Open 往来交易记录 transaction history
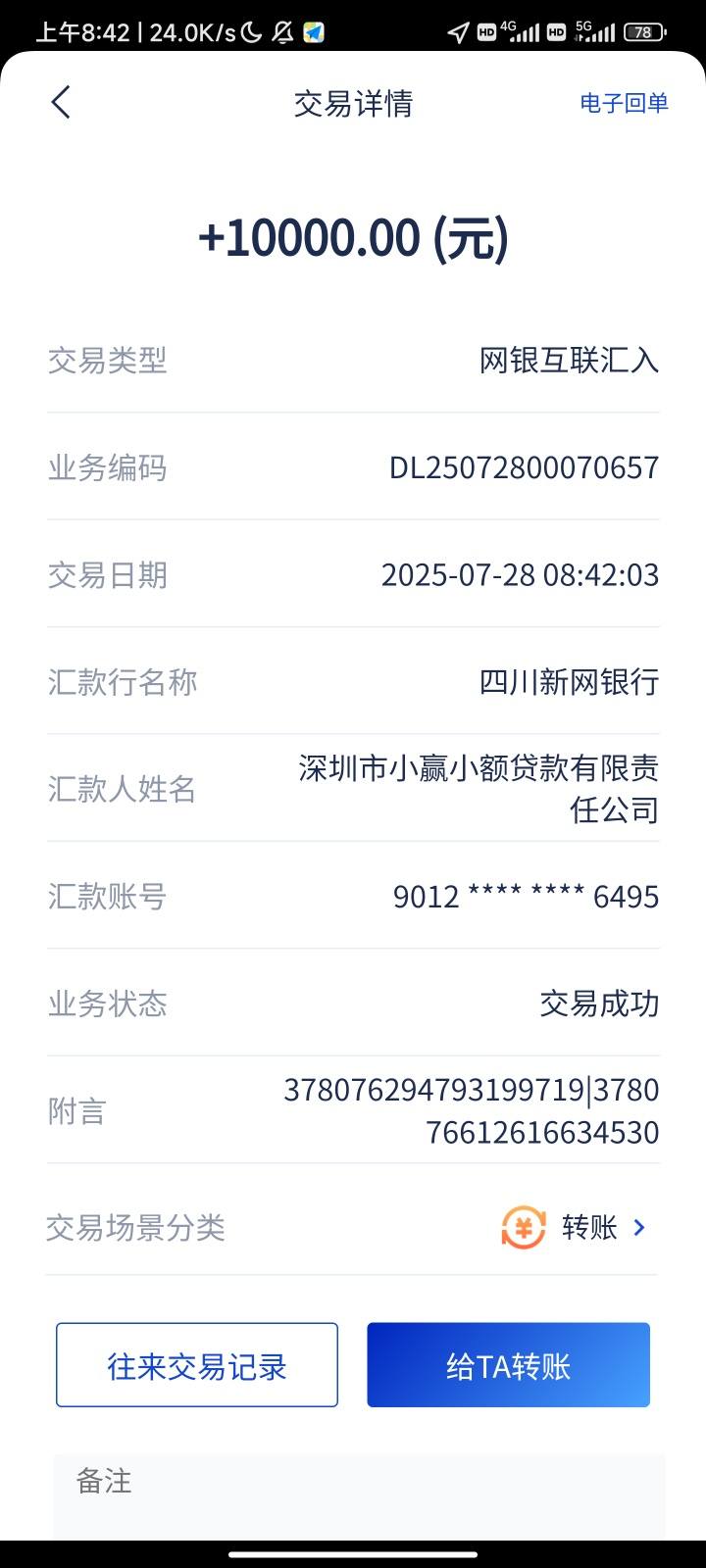Image resolution: width=706 pixels, height=1568 pixels. click(195, 1364)
